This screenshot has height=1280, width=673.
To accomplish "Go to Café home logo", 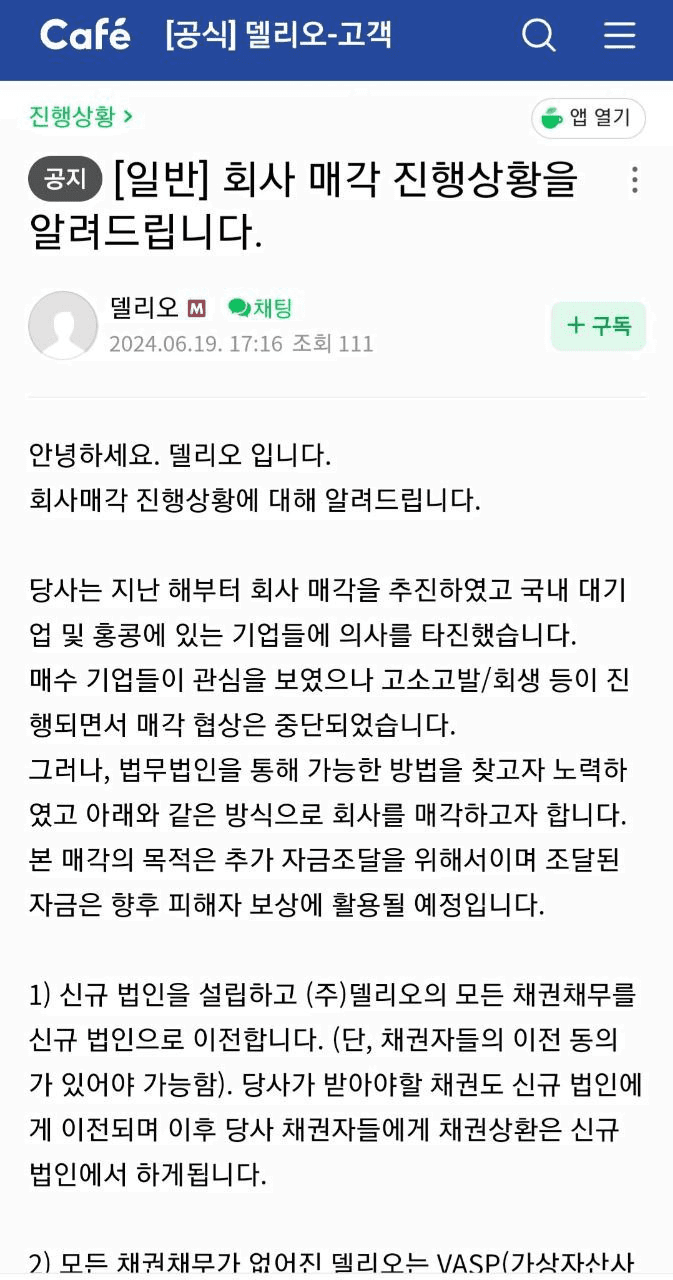I will (85, 36).
